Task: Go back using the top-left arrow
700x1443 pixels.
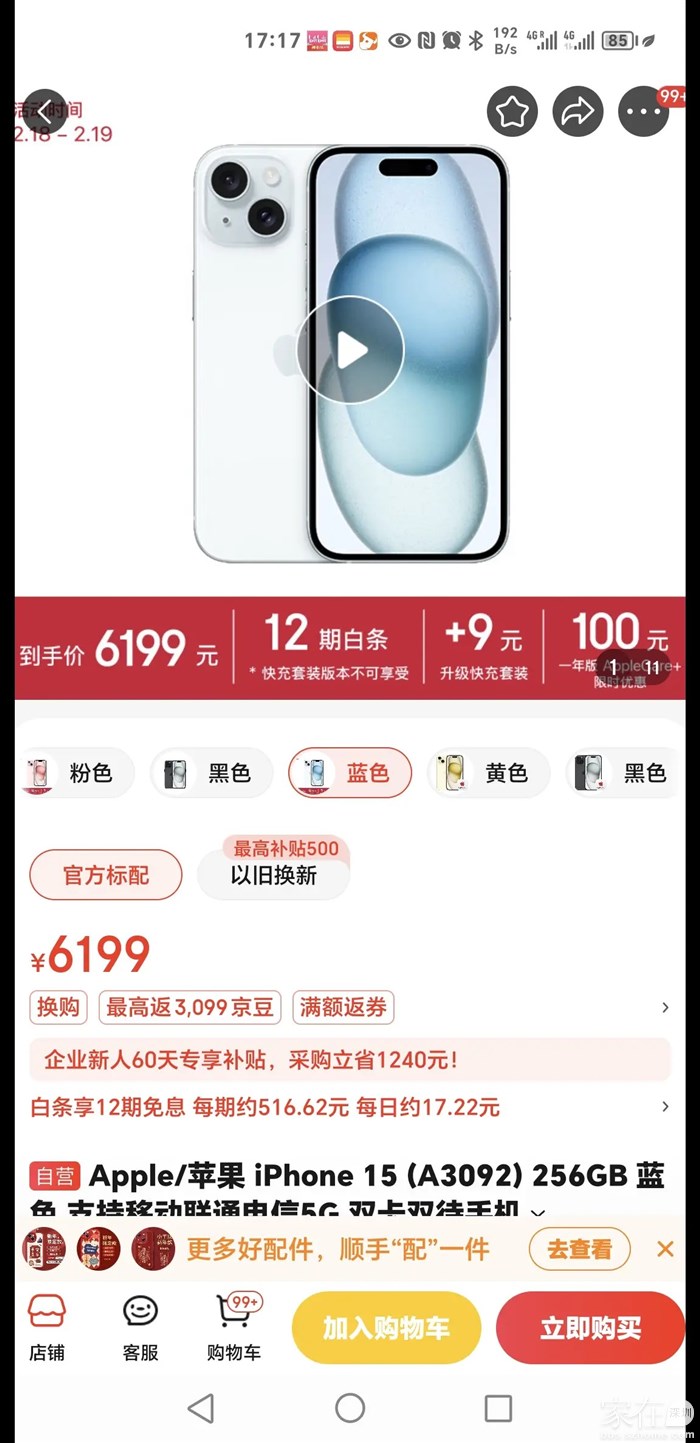Action: pyautogui.click(x=43, y=110)
